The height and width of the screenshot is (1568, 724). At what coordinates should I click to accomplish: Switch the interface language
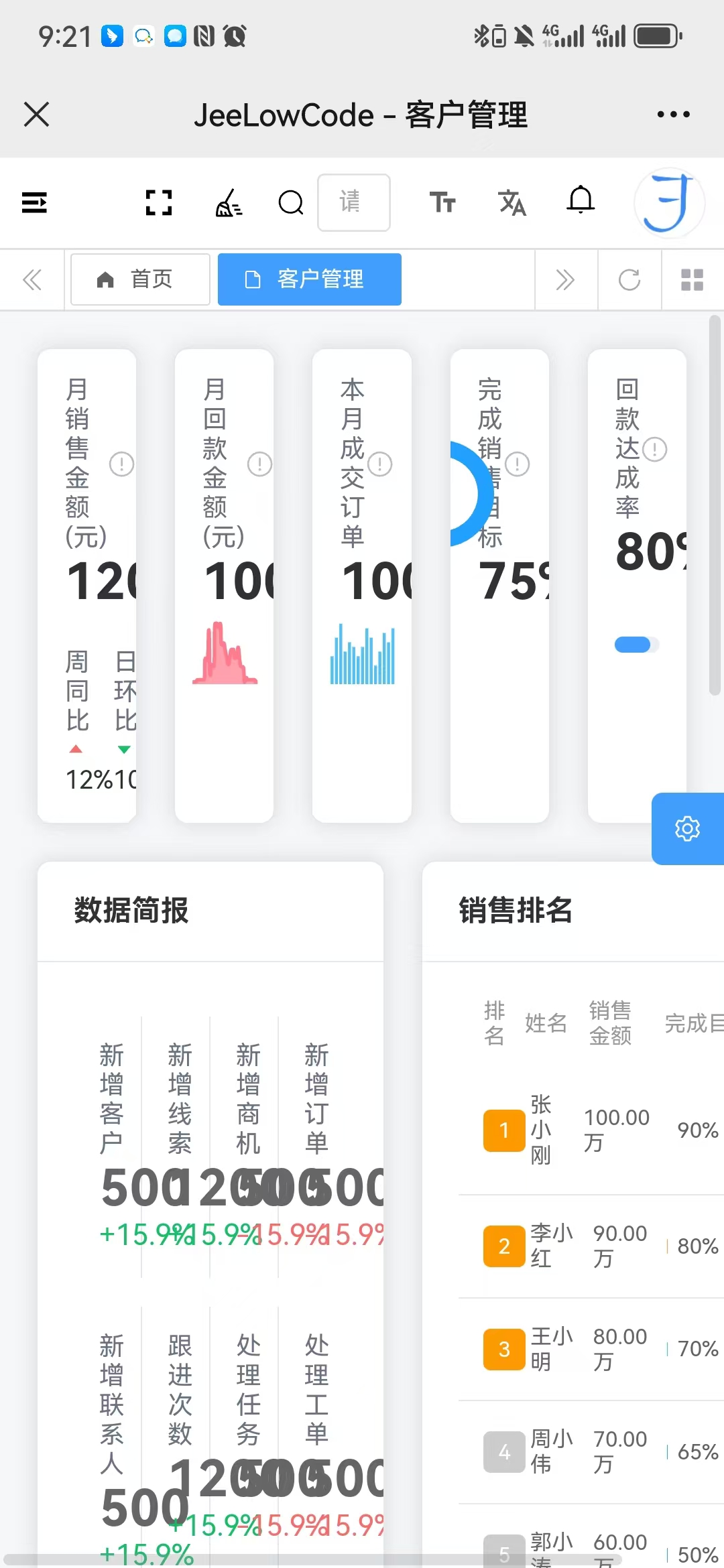click(x=512, y=202)
